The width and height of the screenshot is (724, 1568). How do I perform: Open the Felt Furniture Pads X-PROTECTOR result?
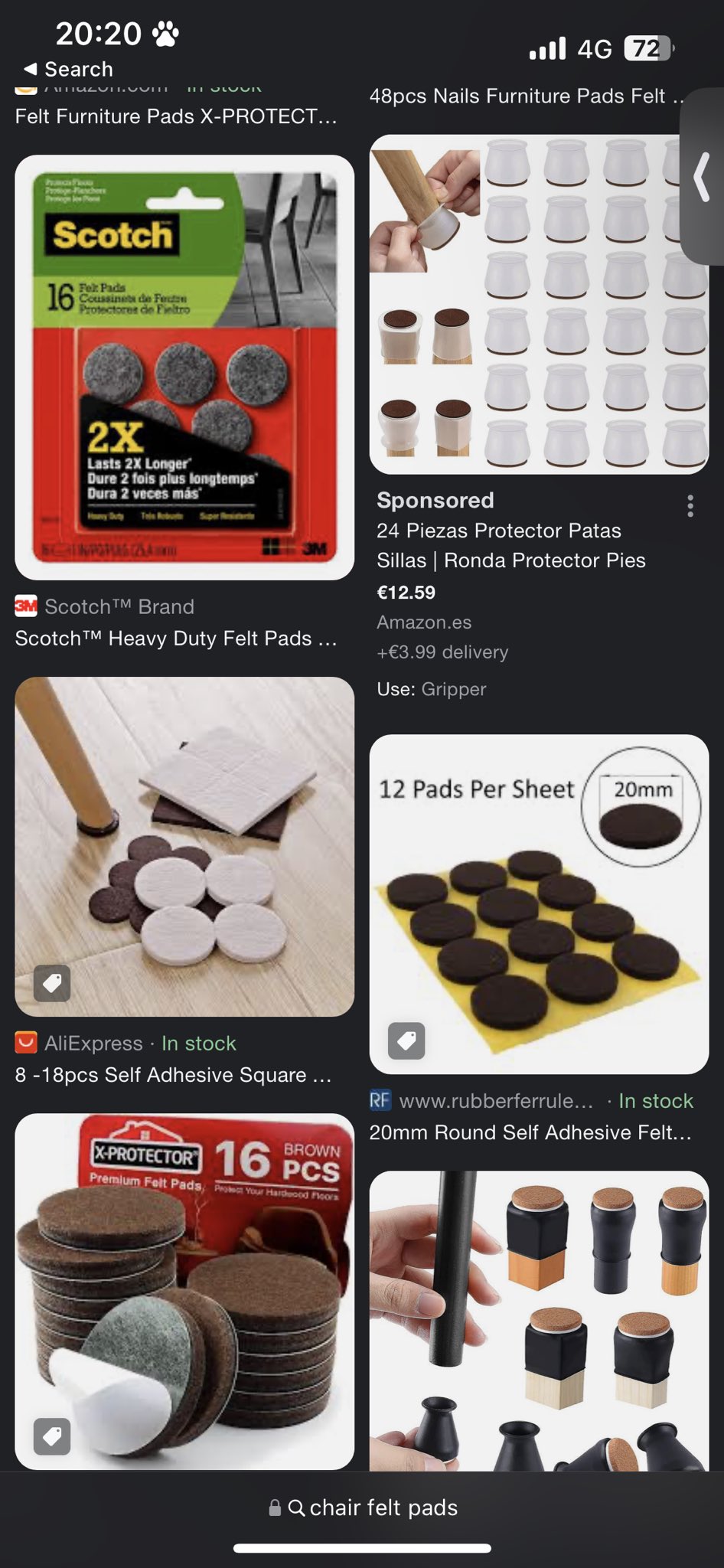[176, 116]
